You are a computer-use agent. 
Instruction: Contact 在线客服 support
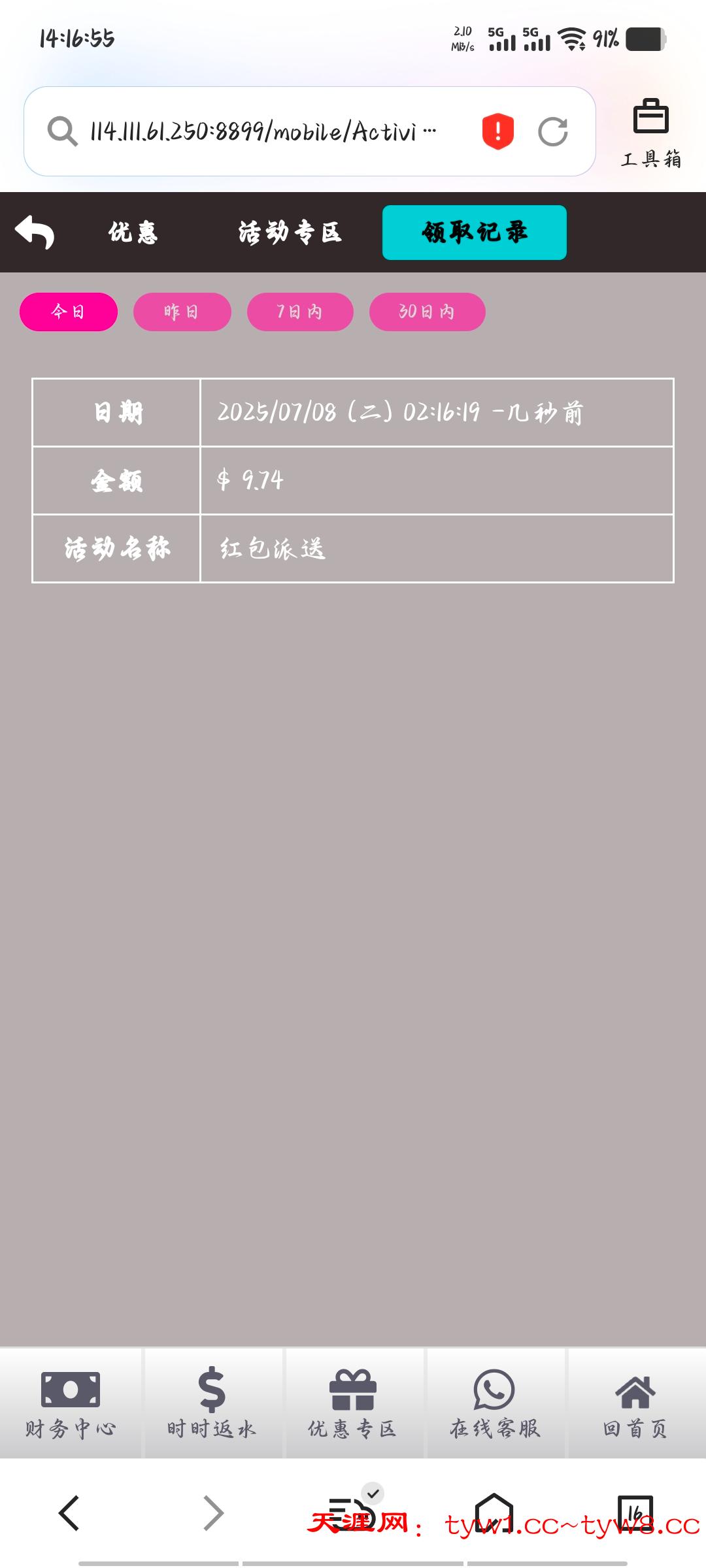tap(495, 1403)
